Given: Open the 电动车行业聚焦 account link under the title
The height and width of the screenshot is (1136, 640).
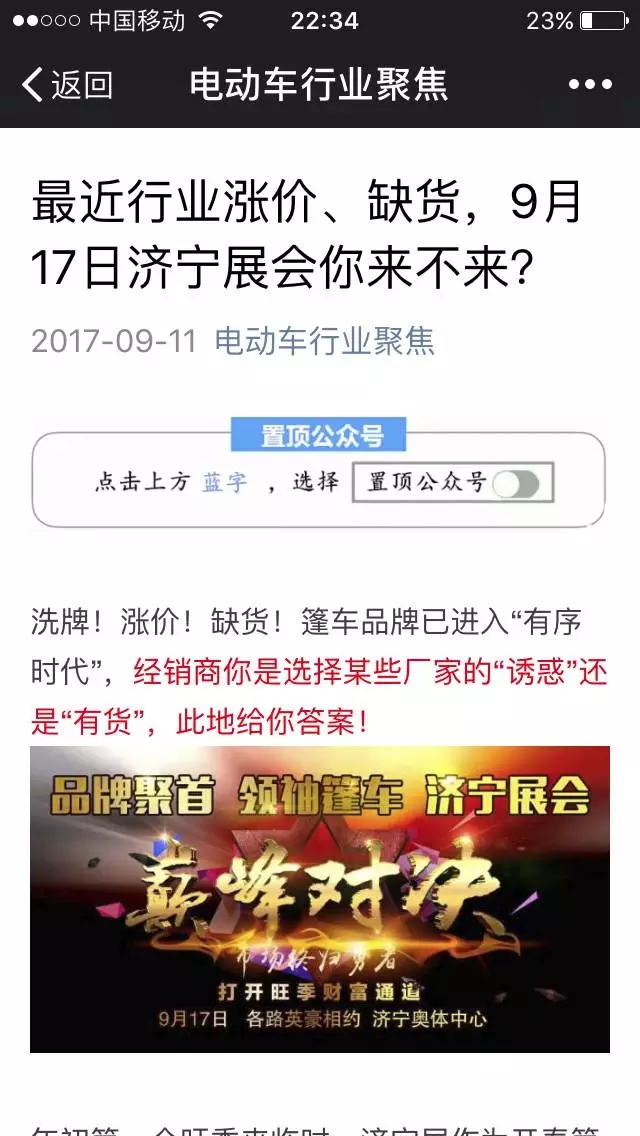Looking at the screenshot, I should tap(325, 341).
